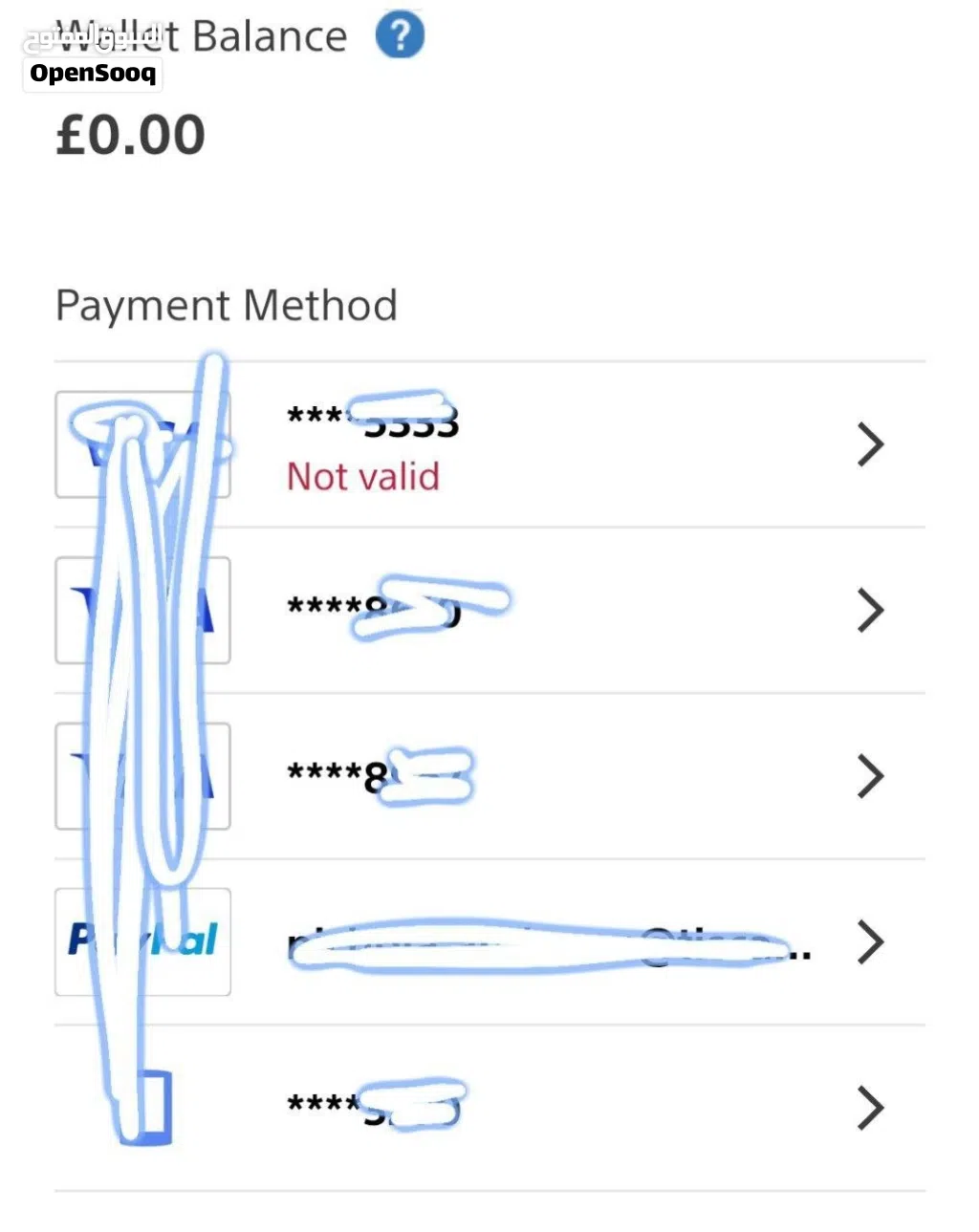Open the PayPal payment method
This screenshot has height=1232, width=979.
point(489,942)
